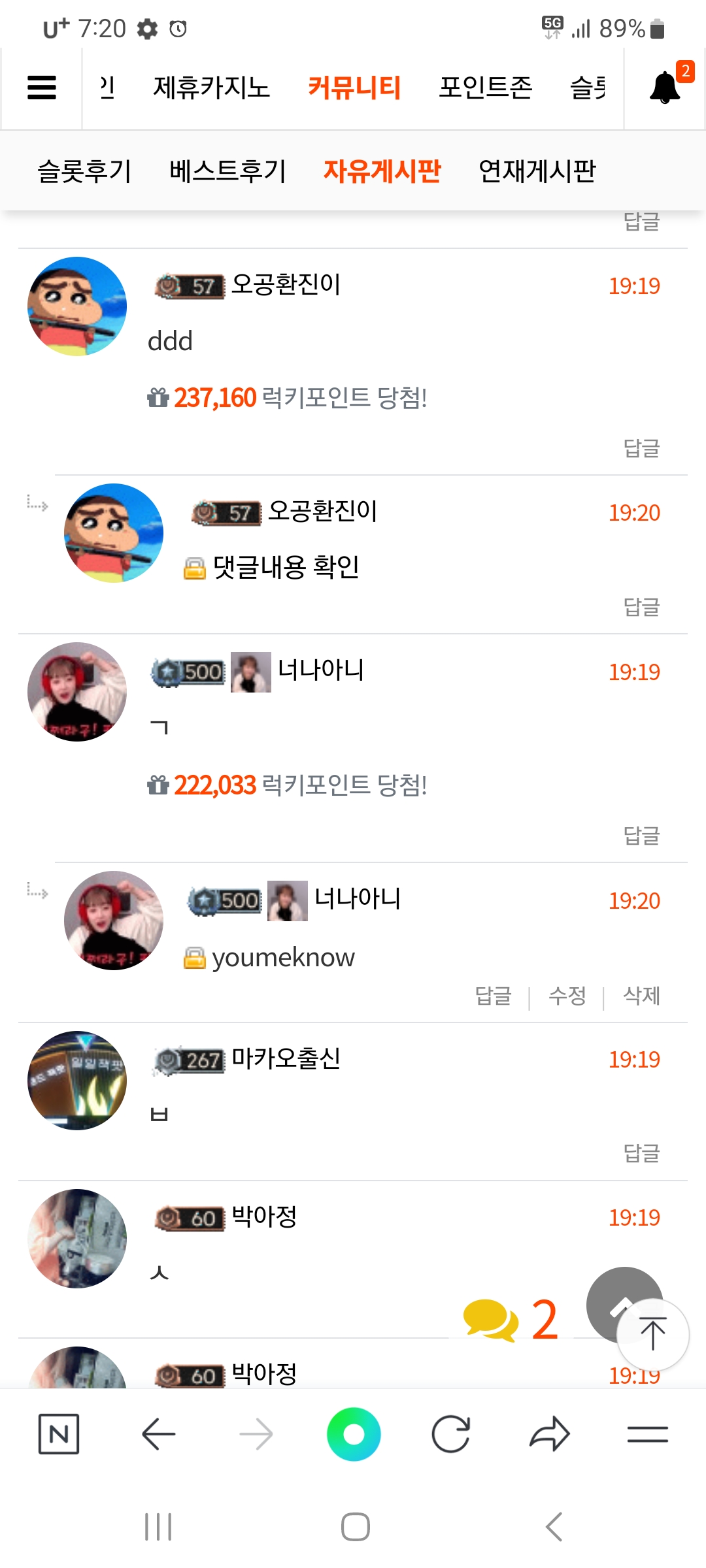Open locked comment 댓글내용 확인

pyautogui.click(x=286, y=567)
